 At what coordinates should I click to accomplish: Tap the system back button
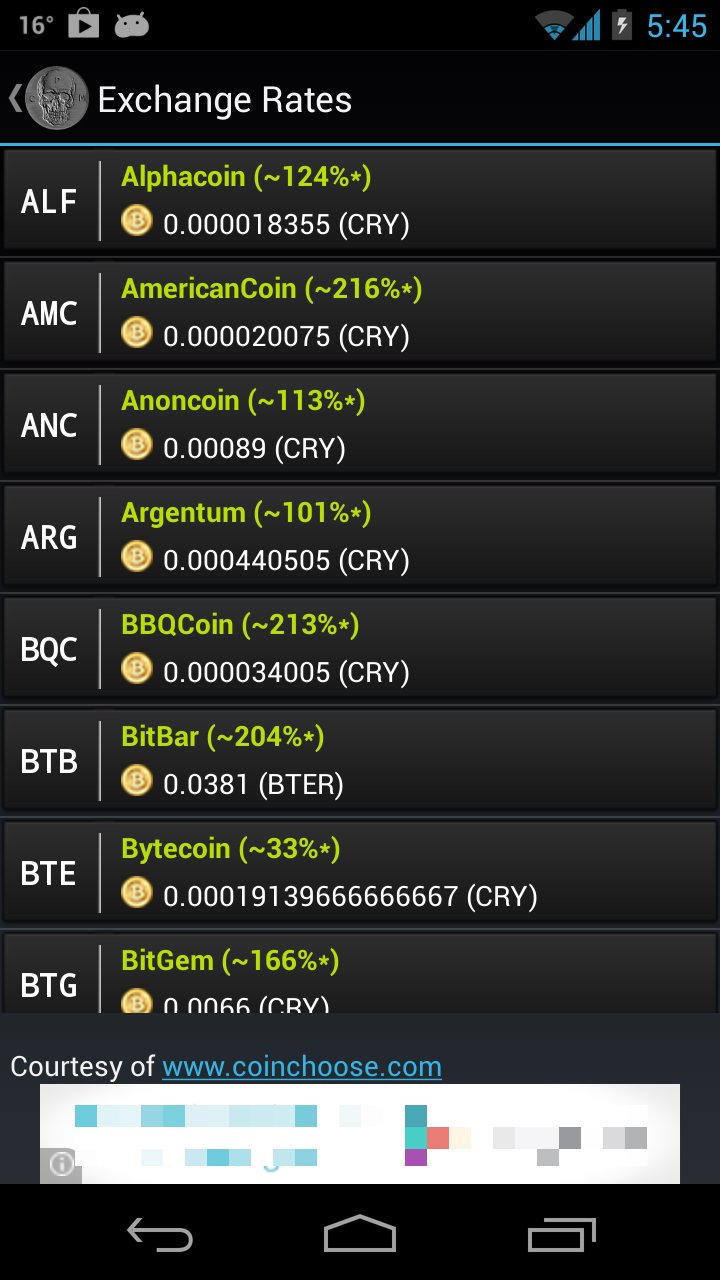tap(160, 1235)
